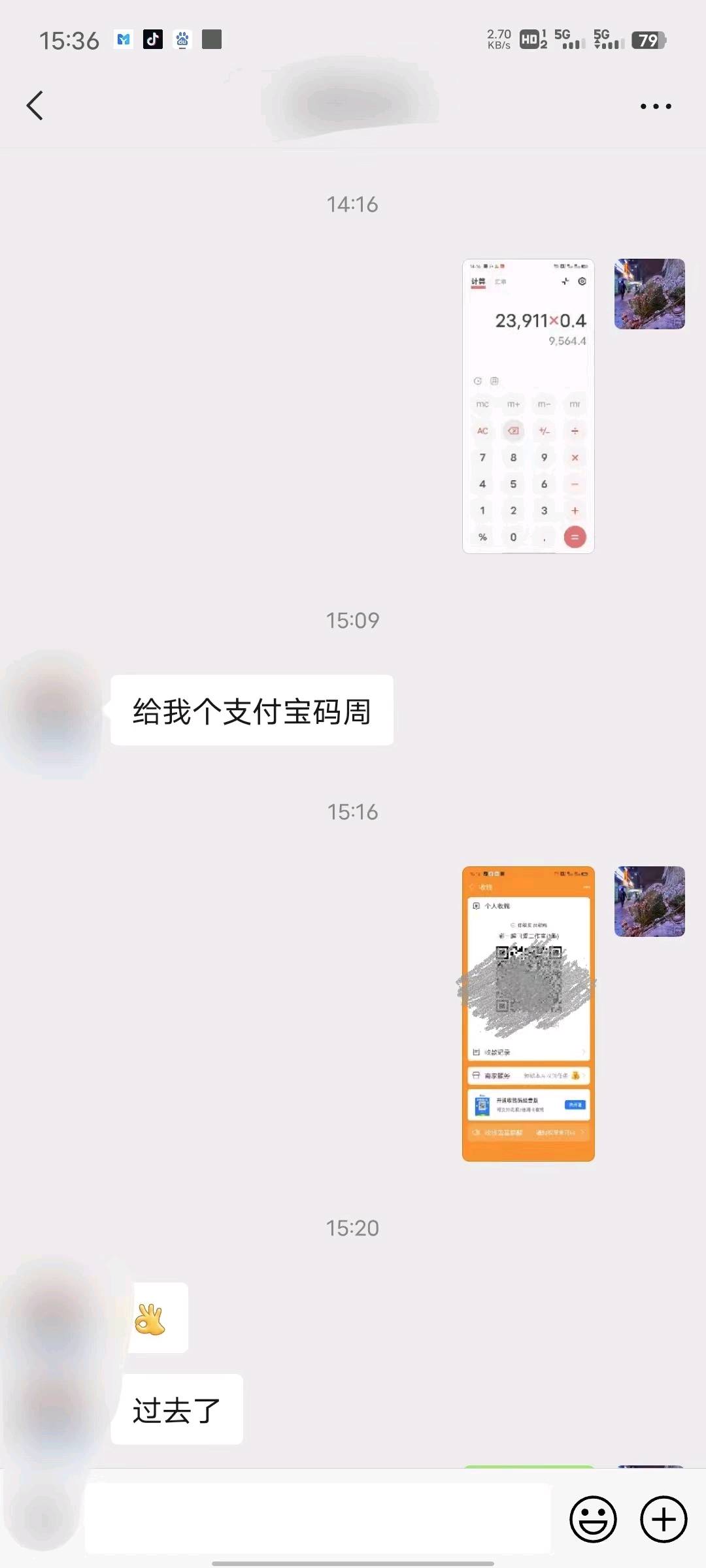
Task: View my avatar beside the calculator image
Action: [649, 294]
